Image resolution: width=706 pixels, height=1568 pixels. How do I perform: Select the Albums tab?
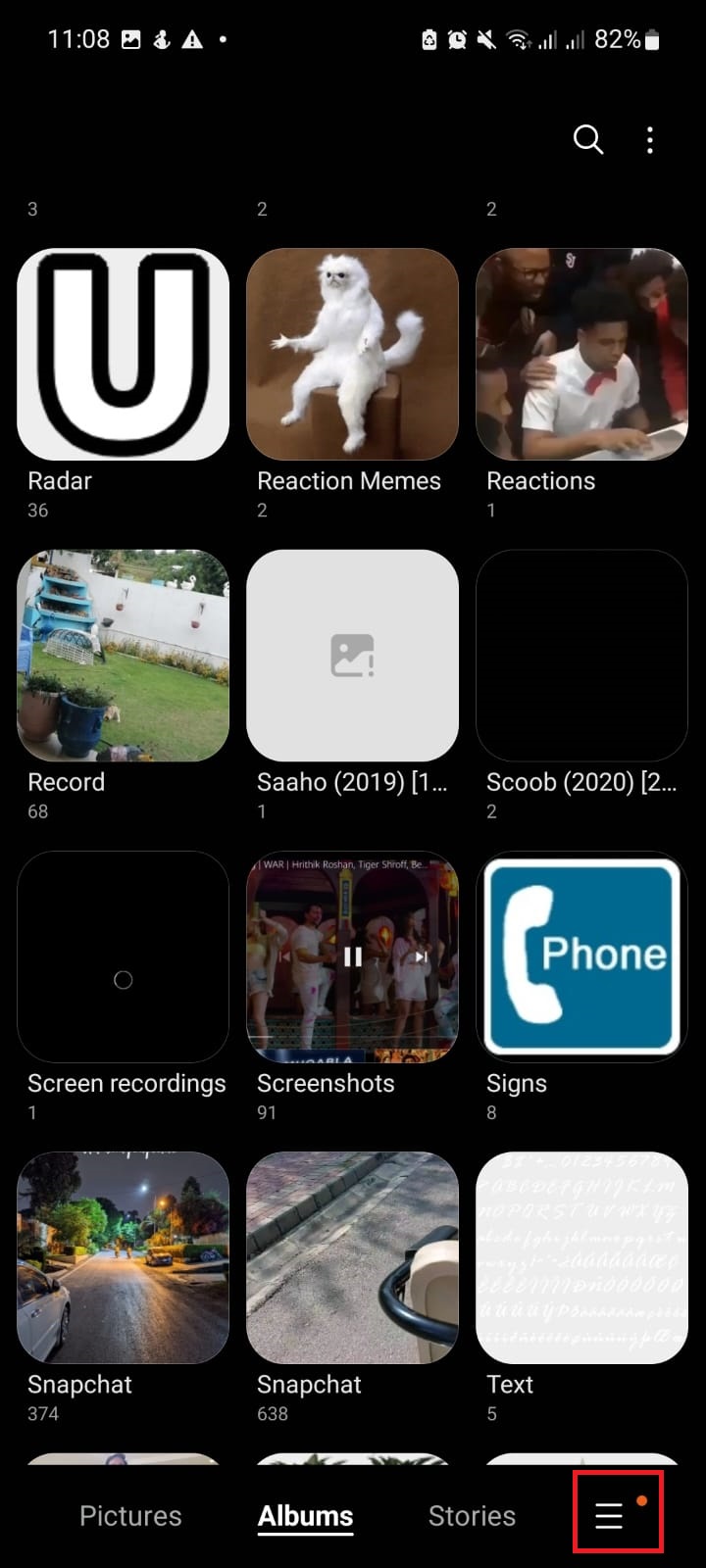tap(305, 1515)
